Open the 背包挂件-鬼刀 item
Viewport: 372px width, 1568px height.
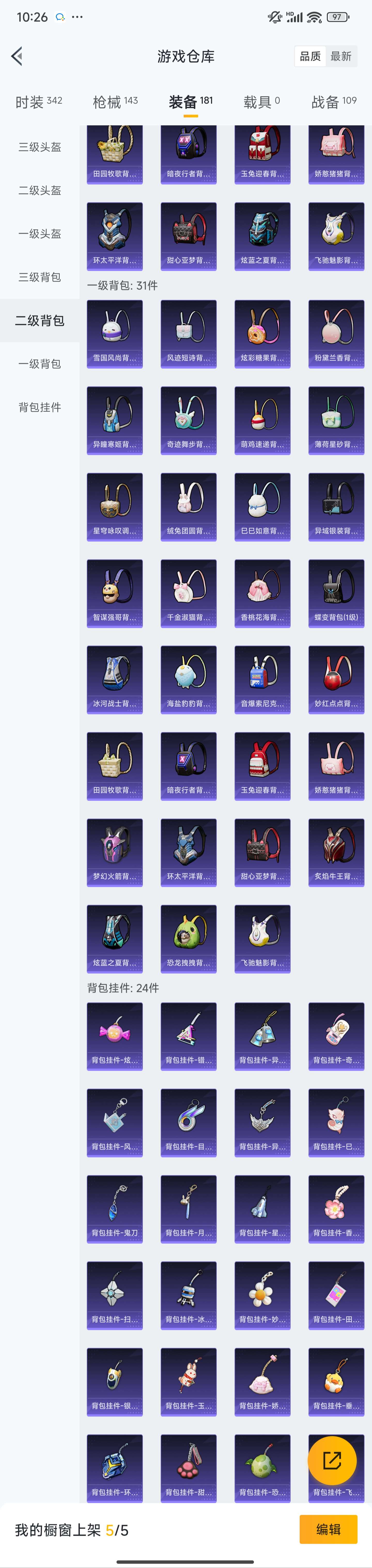114,1209
